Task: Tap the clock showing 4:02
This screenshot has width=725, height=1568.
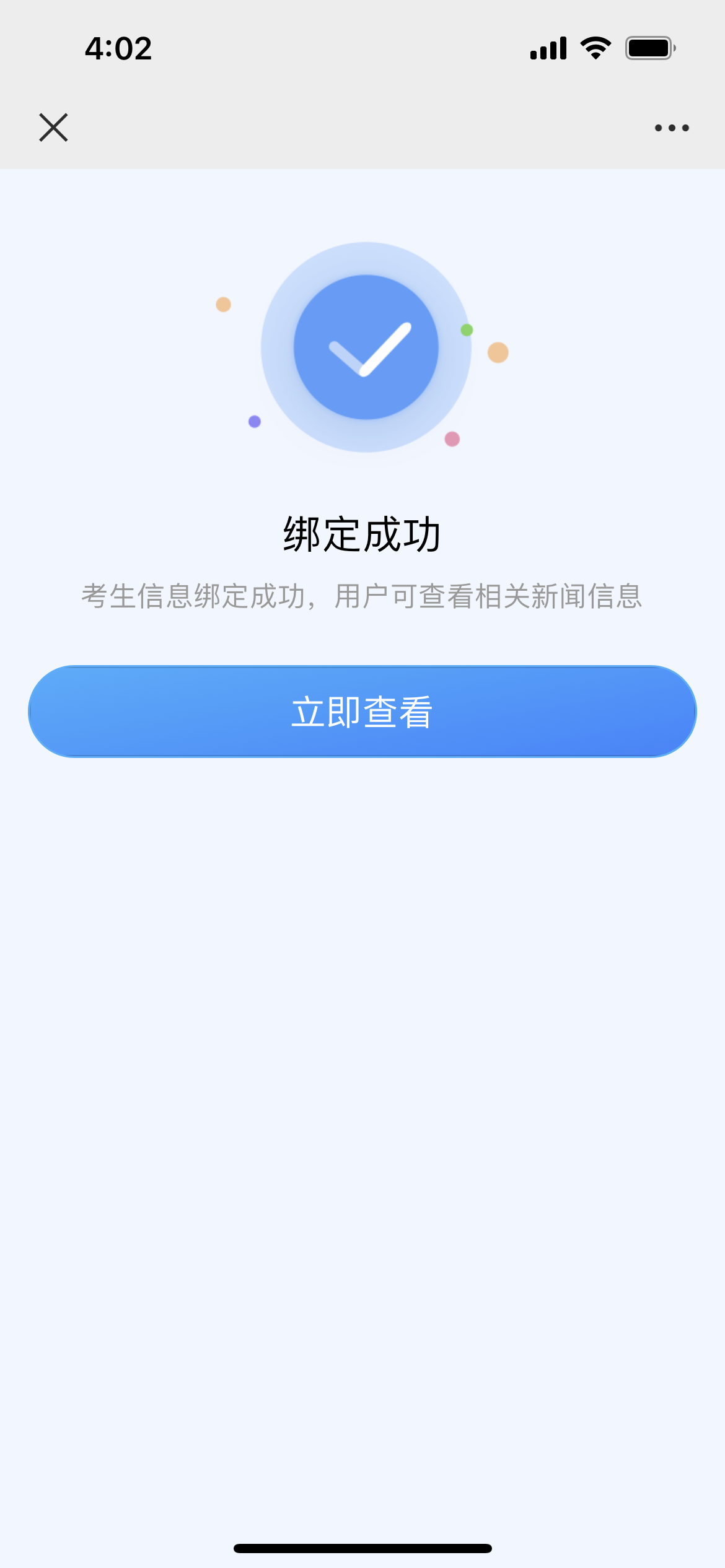Action: tap(118, 48)
